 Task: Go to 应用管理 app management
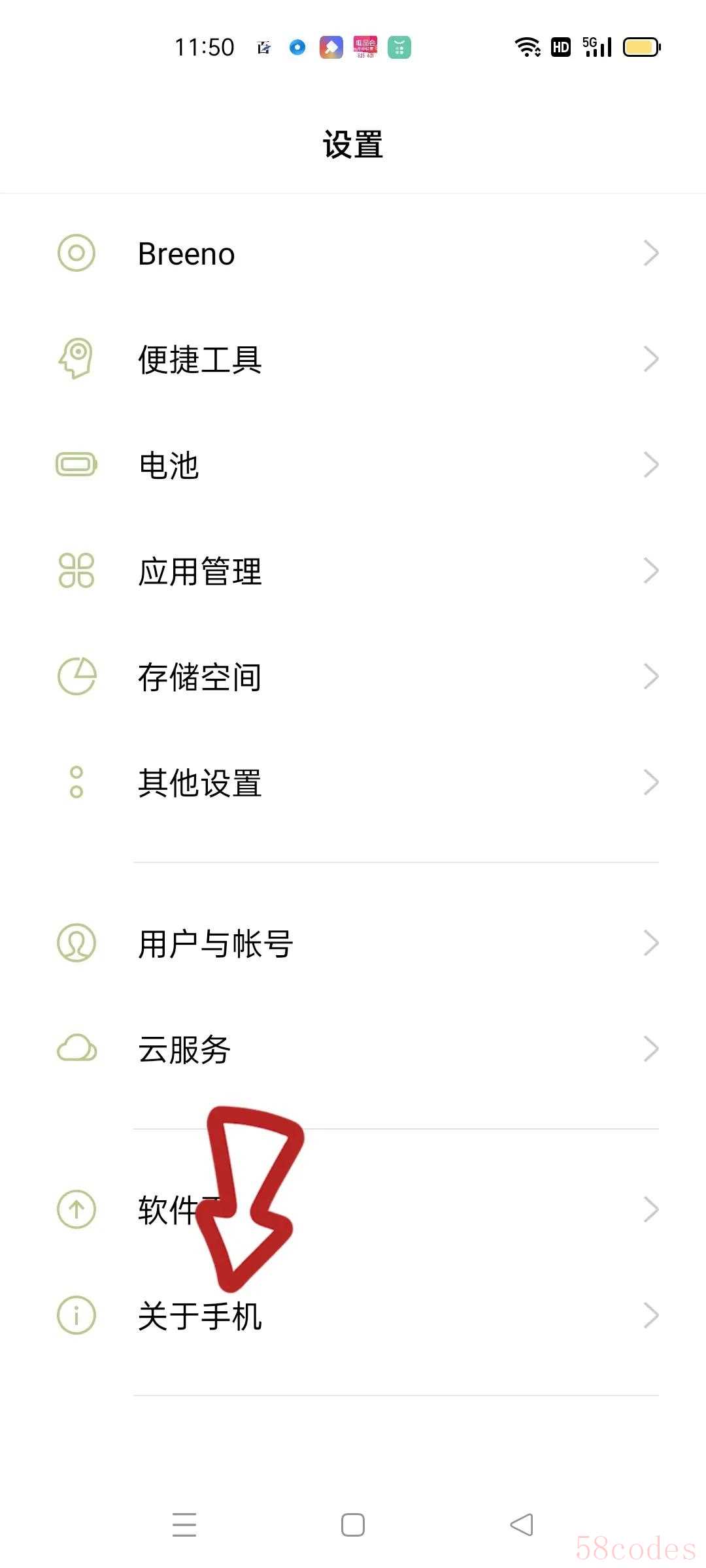click(353, 571)
